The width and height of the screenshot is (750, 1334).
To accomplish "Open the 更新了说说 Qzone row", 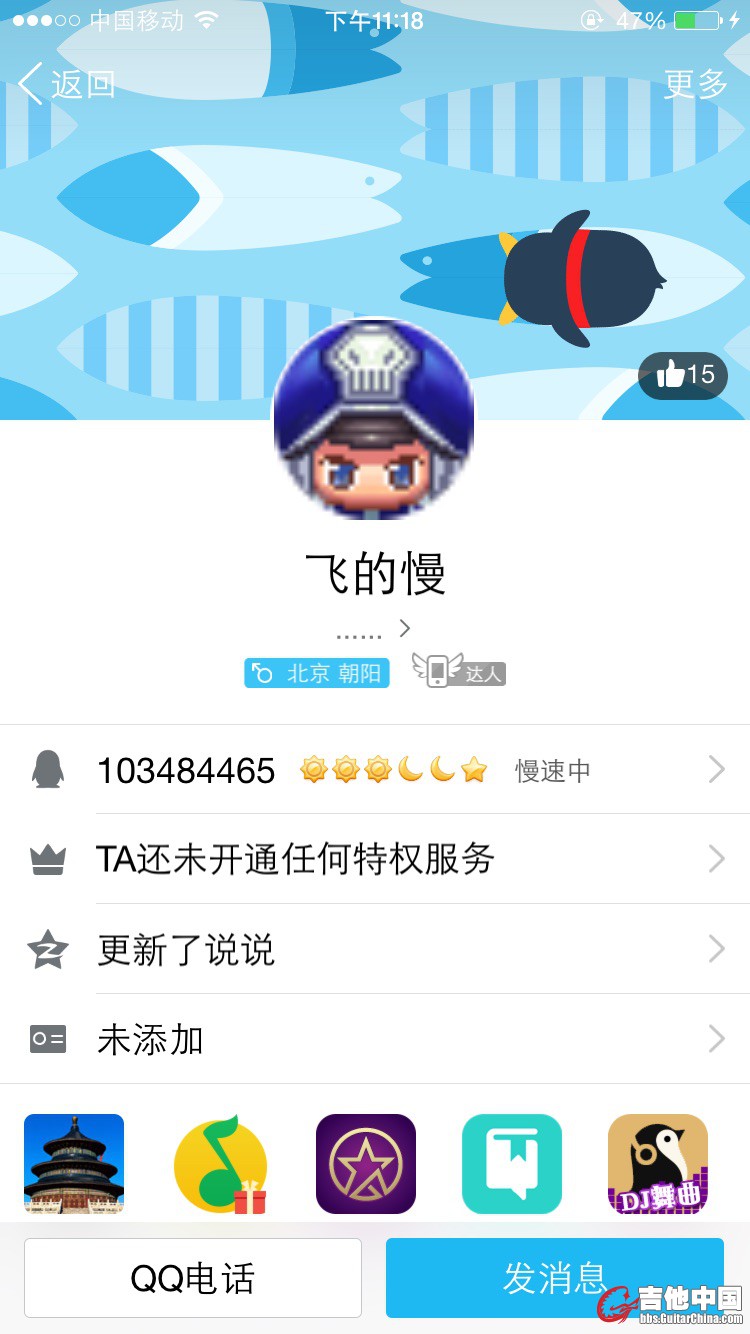I will [x=375, y=949].
